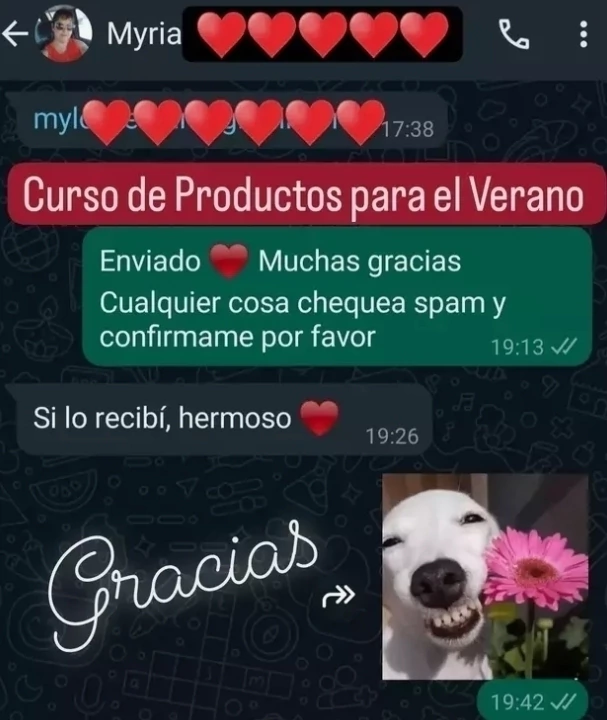Open Myria's profile photo
607x720 pixels.
click(x=64, y=35)
